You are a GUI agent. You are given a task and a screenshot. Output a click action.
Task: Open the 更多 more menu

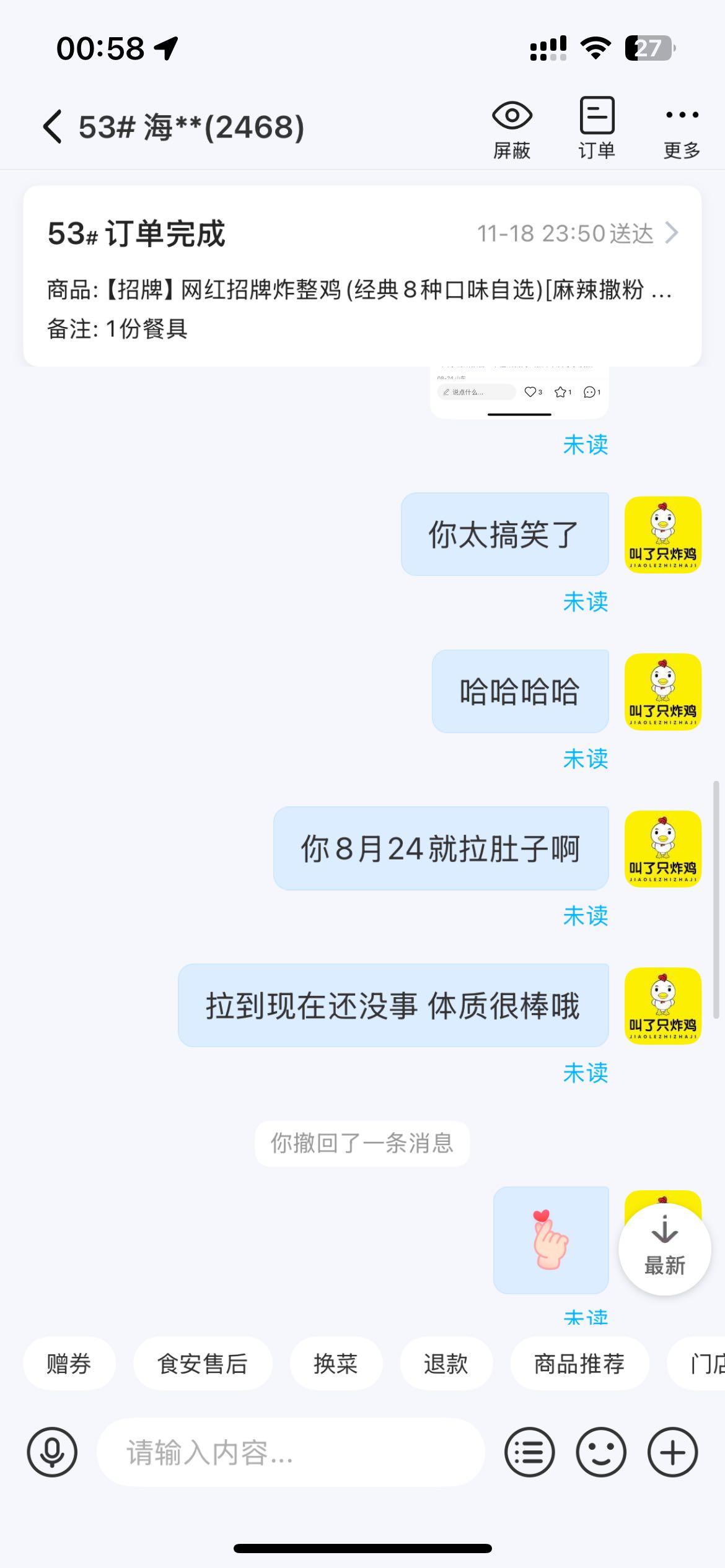[682, 127]
